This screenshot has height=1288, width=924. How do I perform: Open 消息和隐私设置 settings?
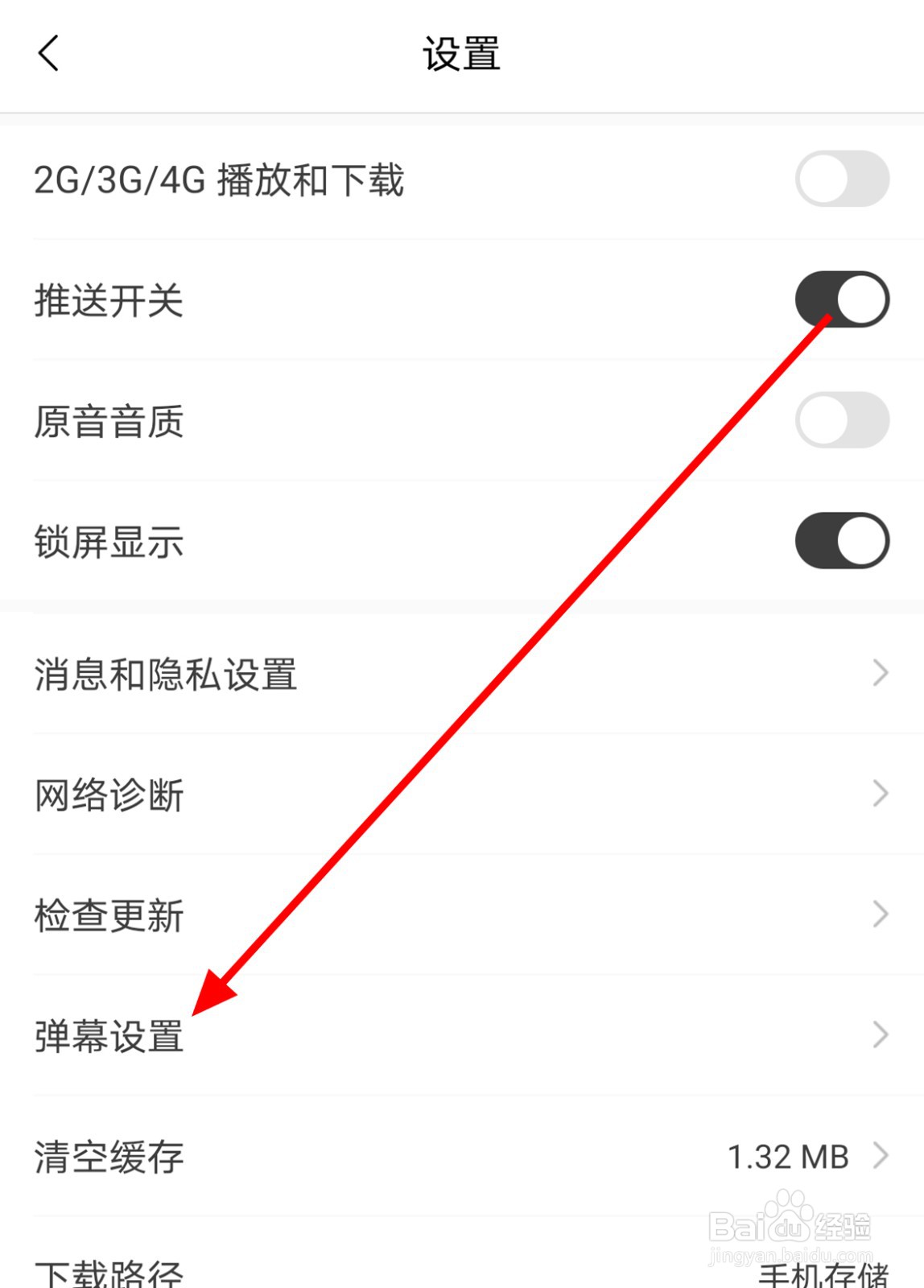point(165,674)
